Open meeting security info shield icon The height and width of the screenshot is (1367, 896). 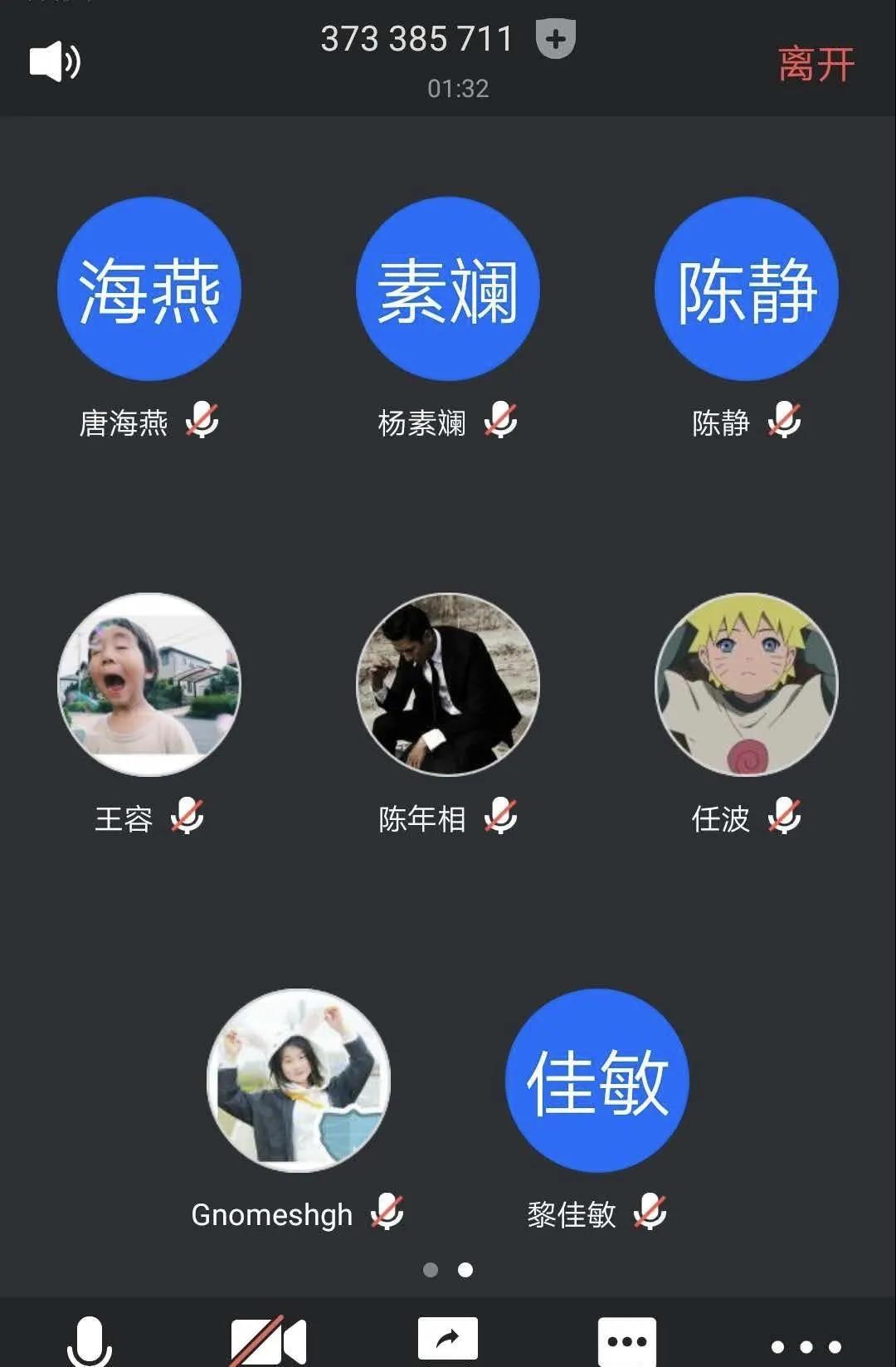555,39
